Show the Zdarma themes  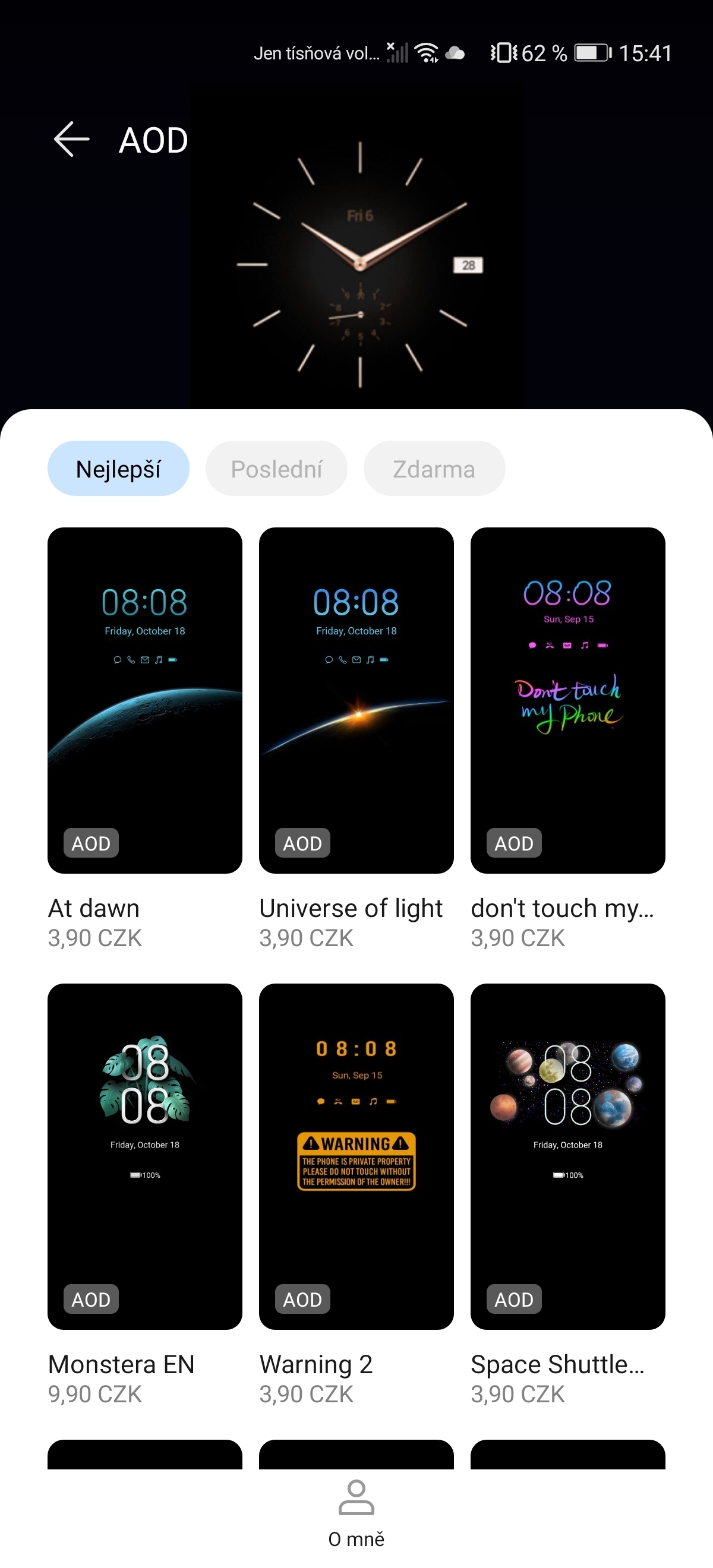(x=434, y=469)
